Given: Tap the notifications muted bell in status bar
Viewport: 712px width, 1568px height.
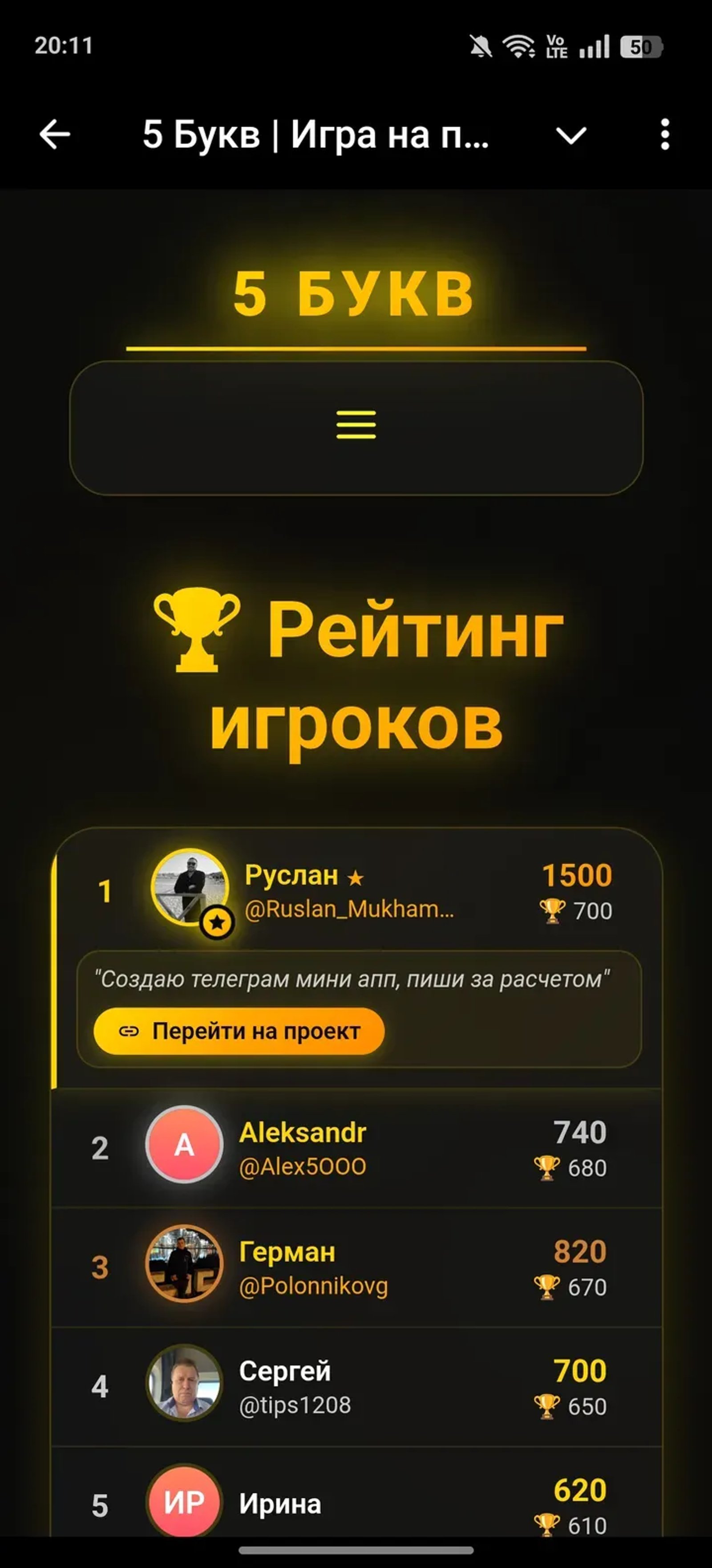Looking at the screenshot, I should point(481,46).
